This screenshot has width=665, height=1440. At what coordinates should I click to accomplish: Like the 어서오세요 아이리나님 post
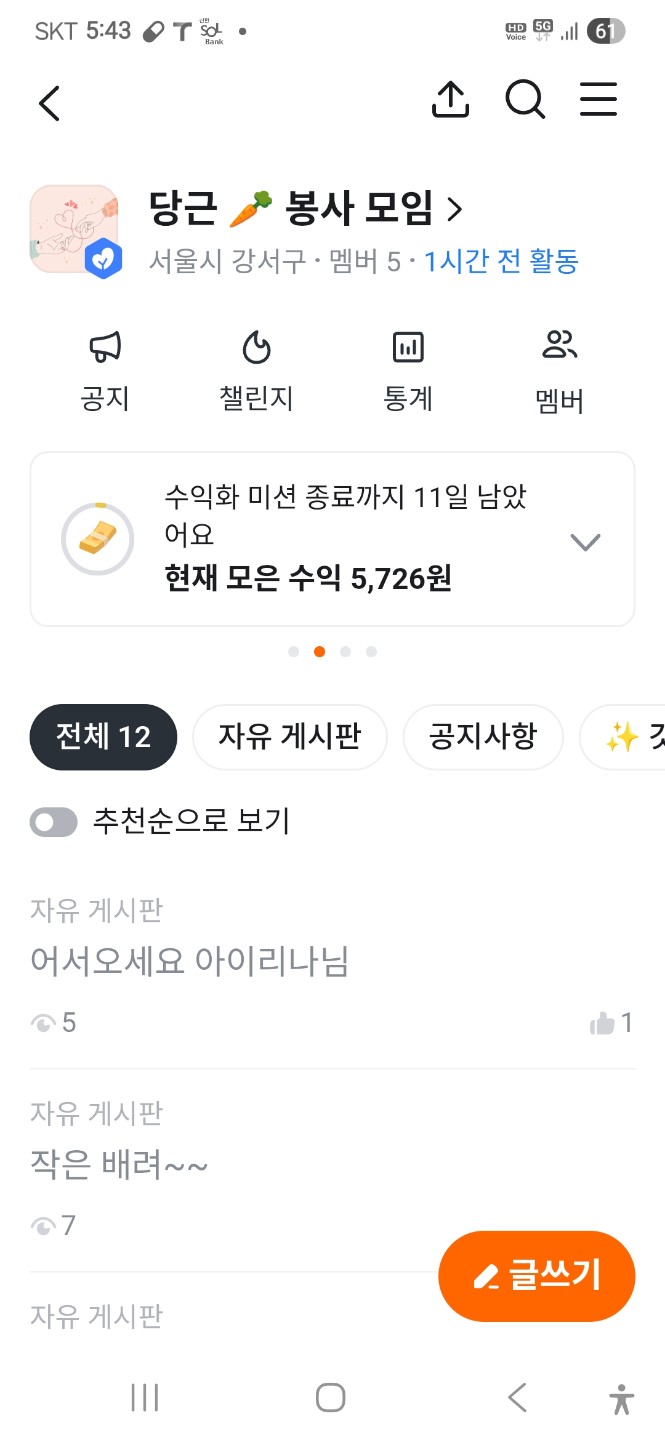(611, 1023)
